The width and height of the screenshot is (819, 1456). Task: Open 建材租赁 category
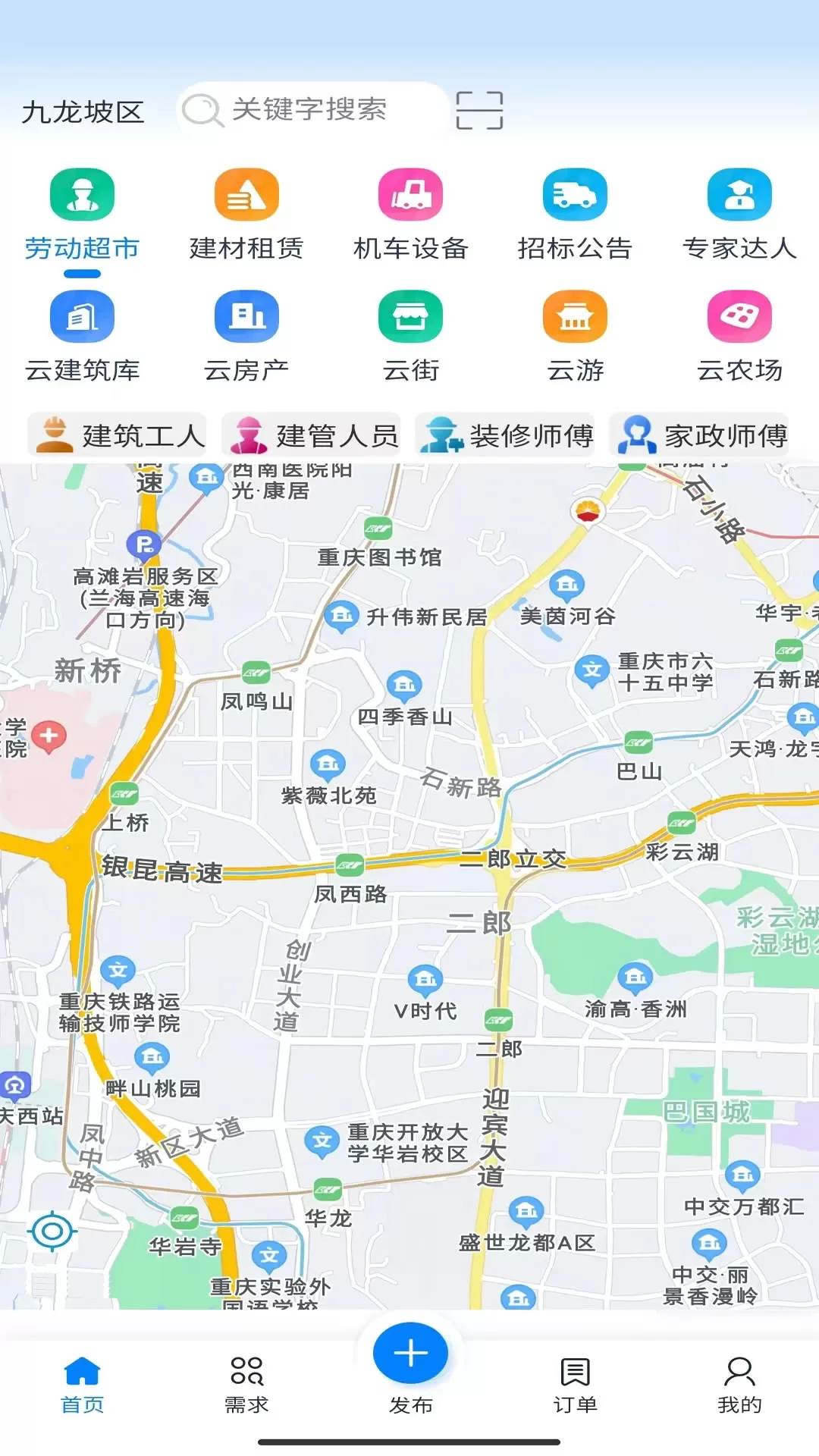click(x=246, y=215)
